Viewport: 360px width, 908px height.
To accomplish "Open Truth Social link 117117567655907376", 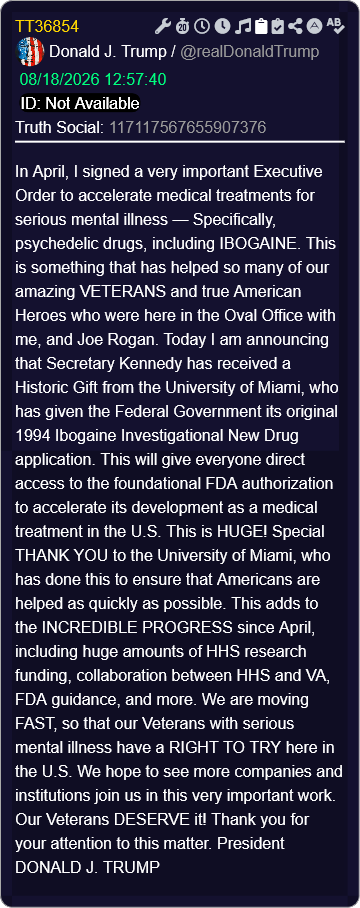I will tap(188, 127).
